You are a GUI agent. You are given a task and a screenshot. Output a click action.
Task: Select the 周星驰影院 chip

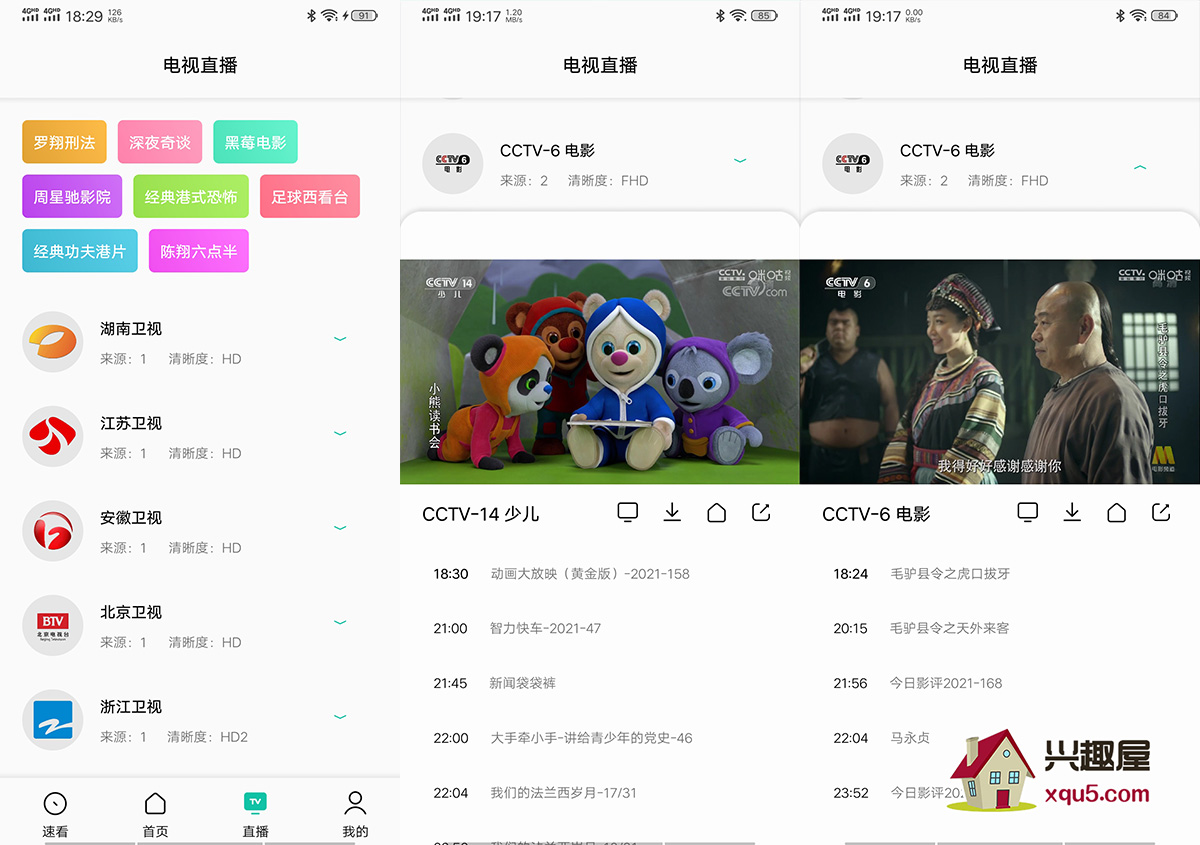coord(72,197)
